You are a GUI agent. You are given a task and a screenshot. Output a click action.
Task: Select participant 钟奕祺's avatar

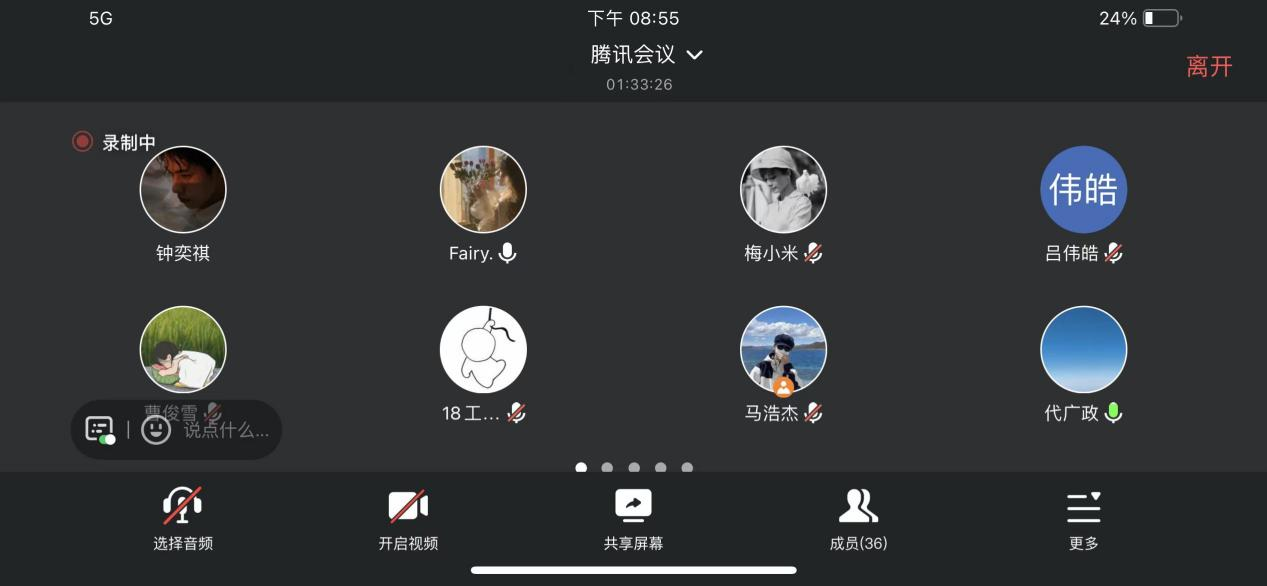pyautogui.click(x=183, y=190)
